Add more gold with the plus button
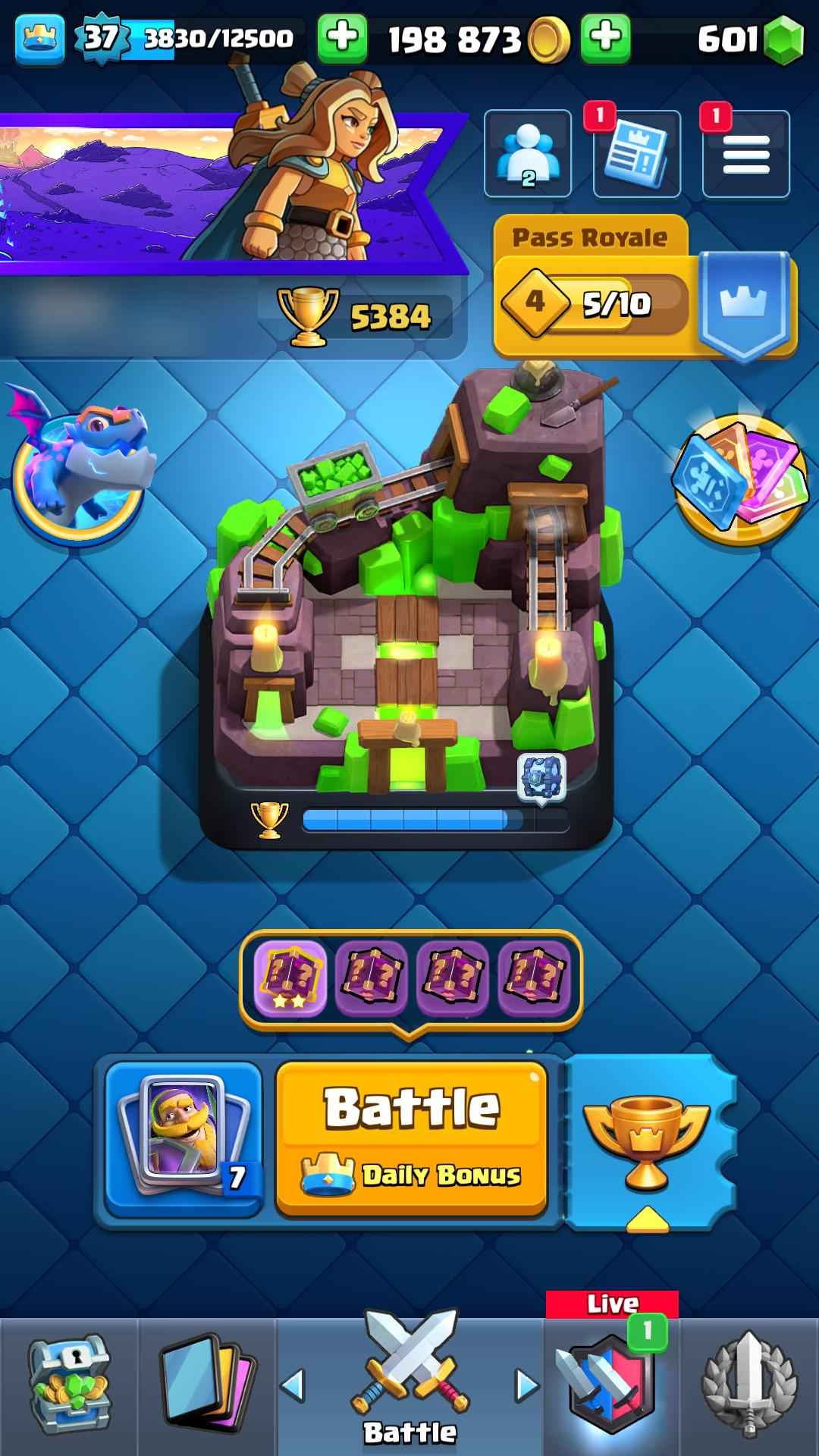Viewport: 819px width, 1456px height. point(605,37)
